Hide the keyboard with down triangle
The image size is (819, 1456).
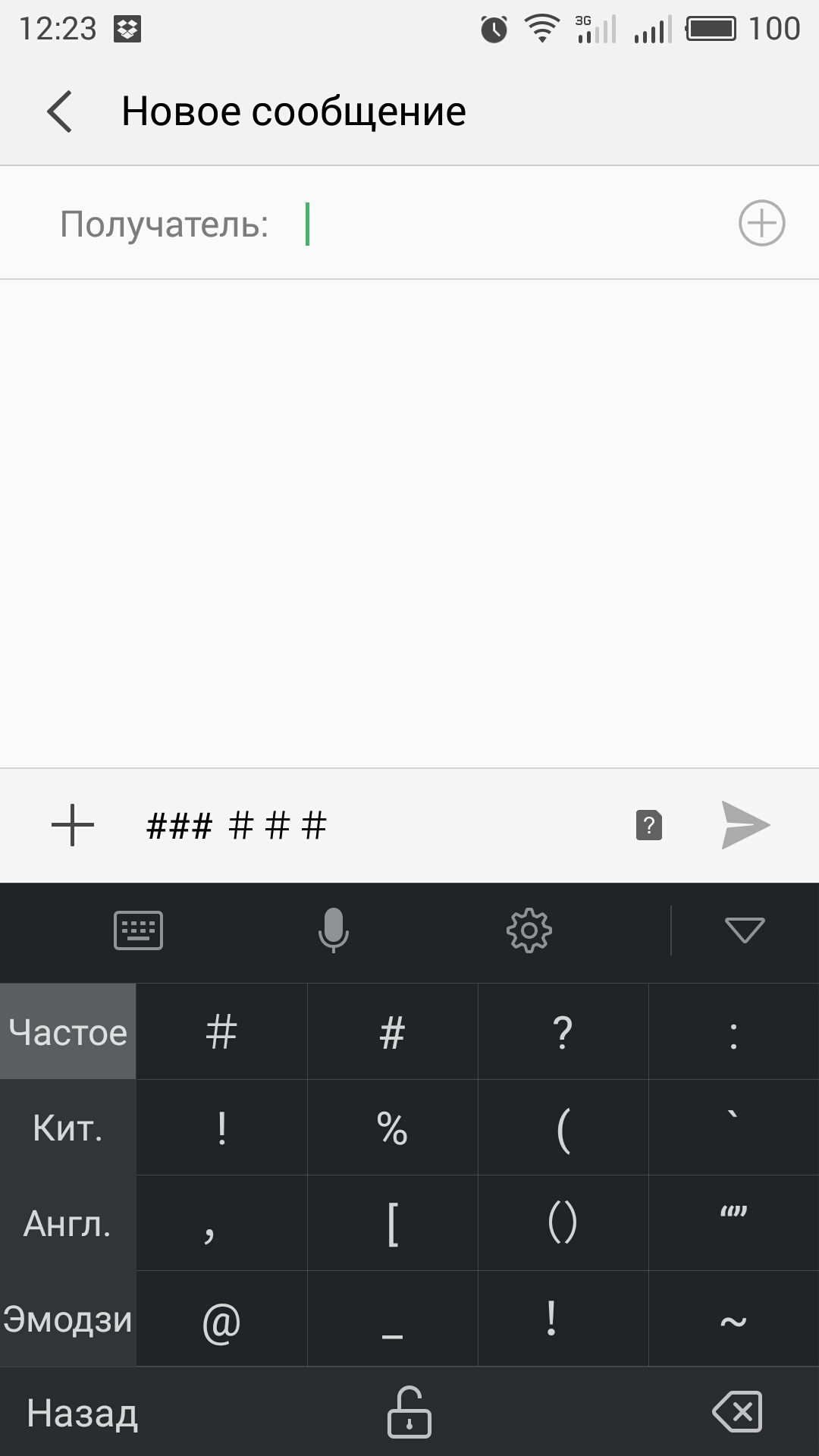coord(745,930)
